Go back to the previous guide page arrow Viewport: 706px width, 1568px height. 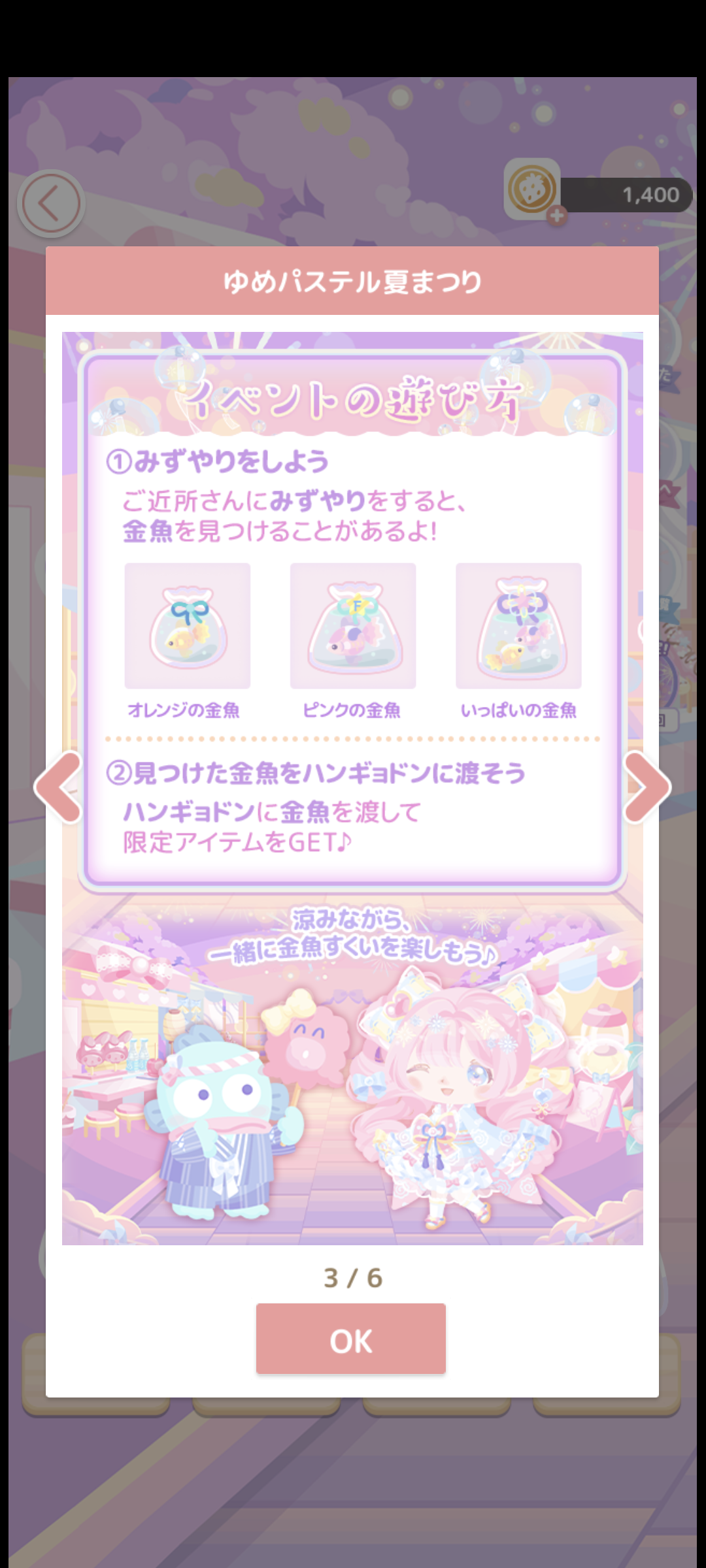coord(58,787)
